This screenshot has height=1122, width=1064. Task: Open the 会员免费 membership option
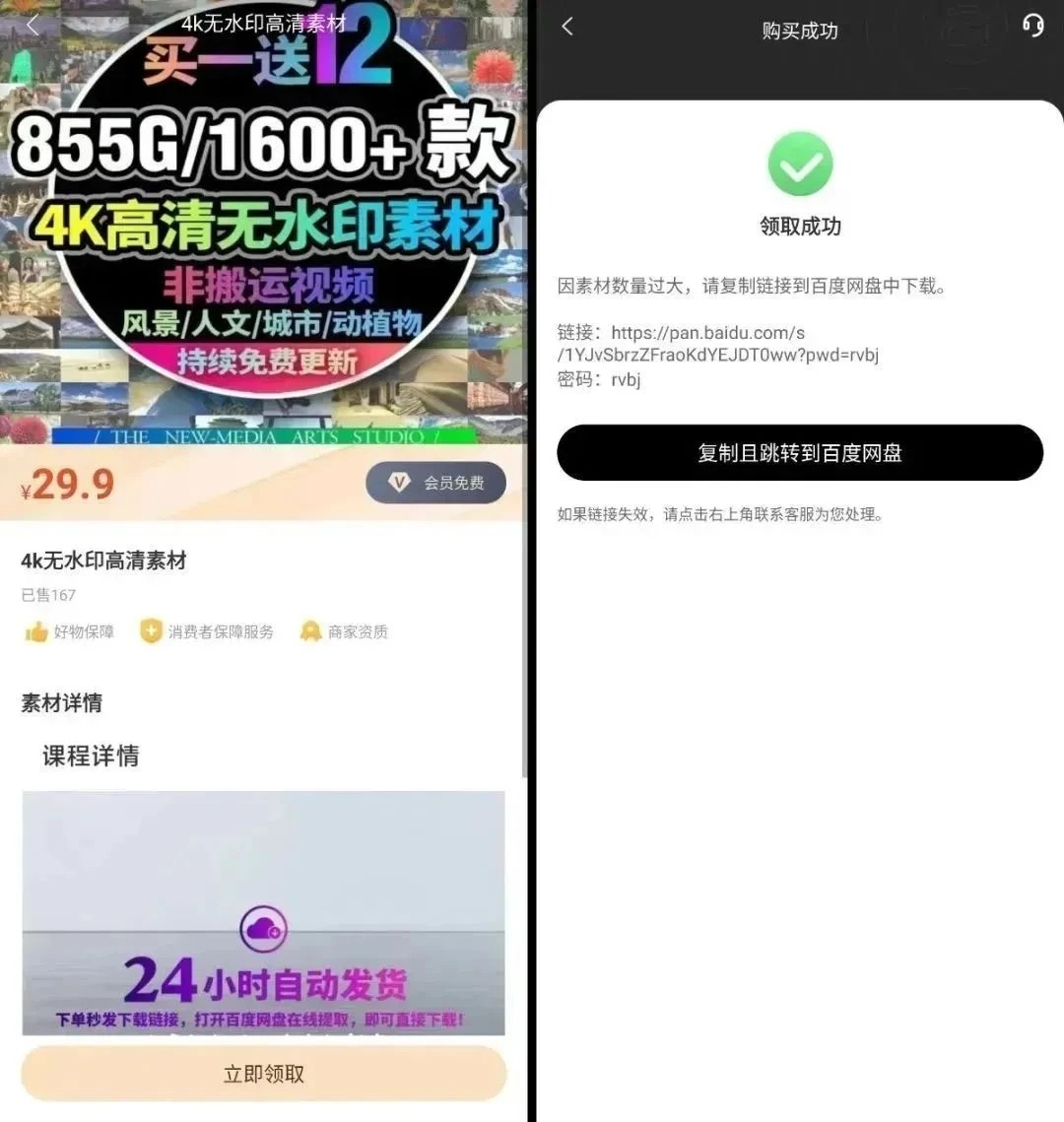436,483
